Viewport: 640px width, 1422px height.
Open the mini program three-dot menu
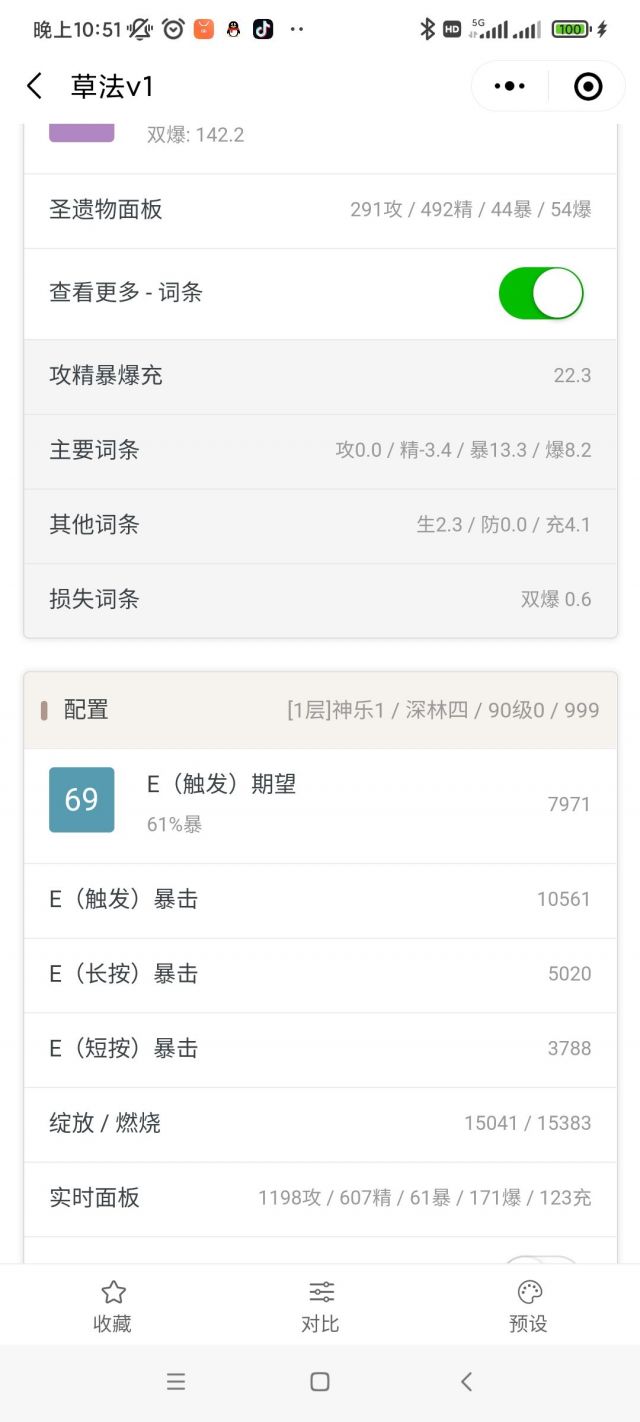click(510, 86)
